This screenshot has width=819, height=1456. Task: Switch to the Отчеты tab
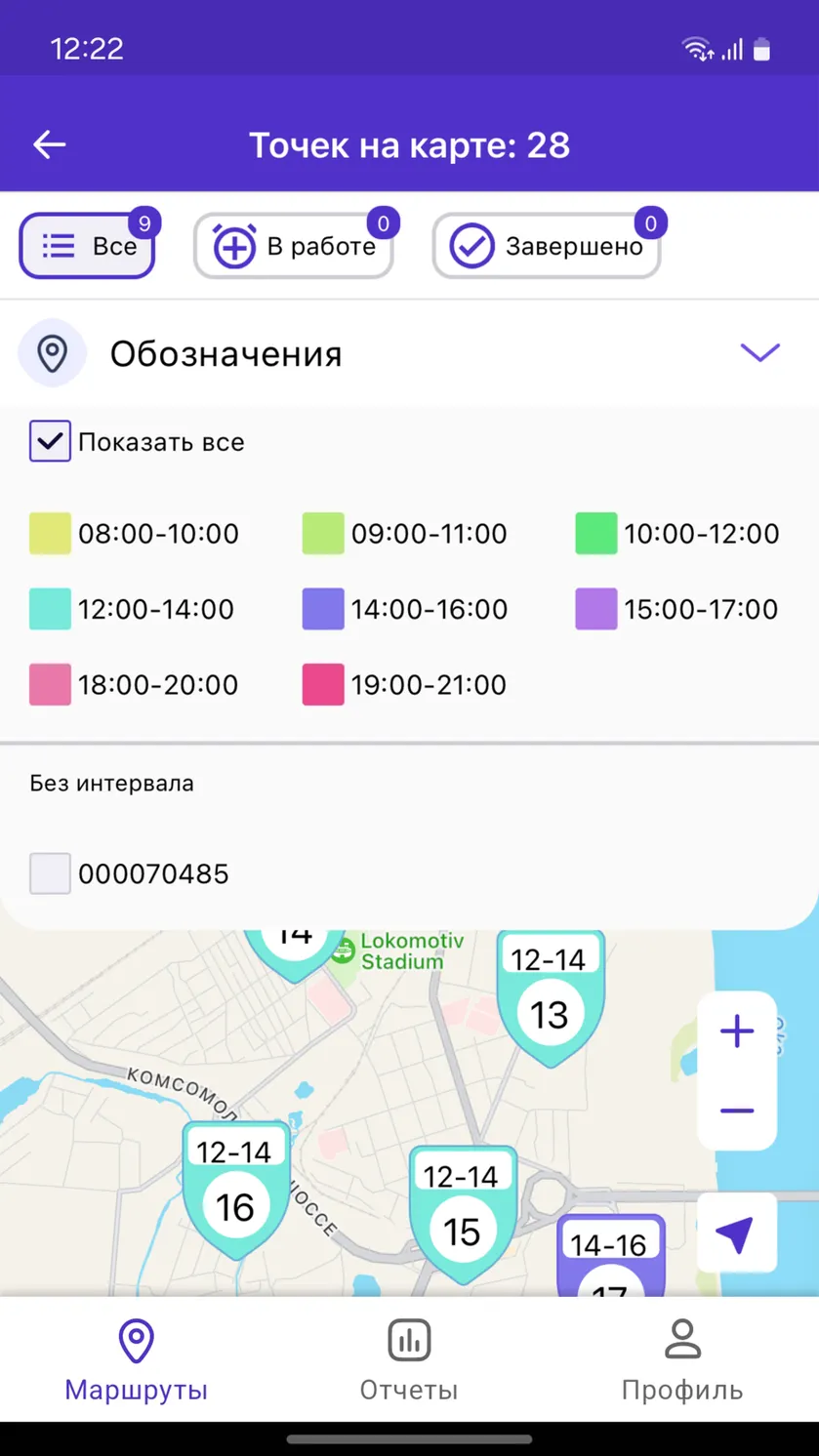pyautogui.click(x=409, y=1359)
